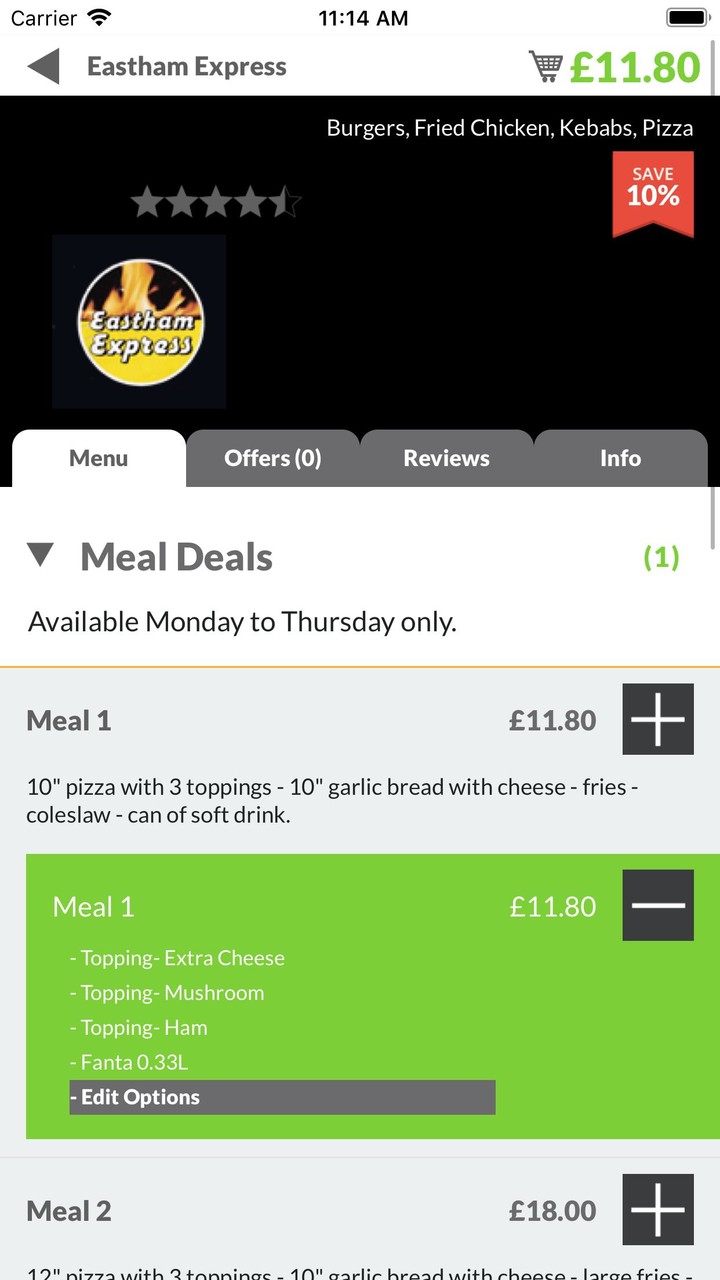Remove Meal 1 from basket with minus
Screen dimensions: 720x1280
coord(657,905)
